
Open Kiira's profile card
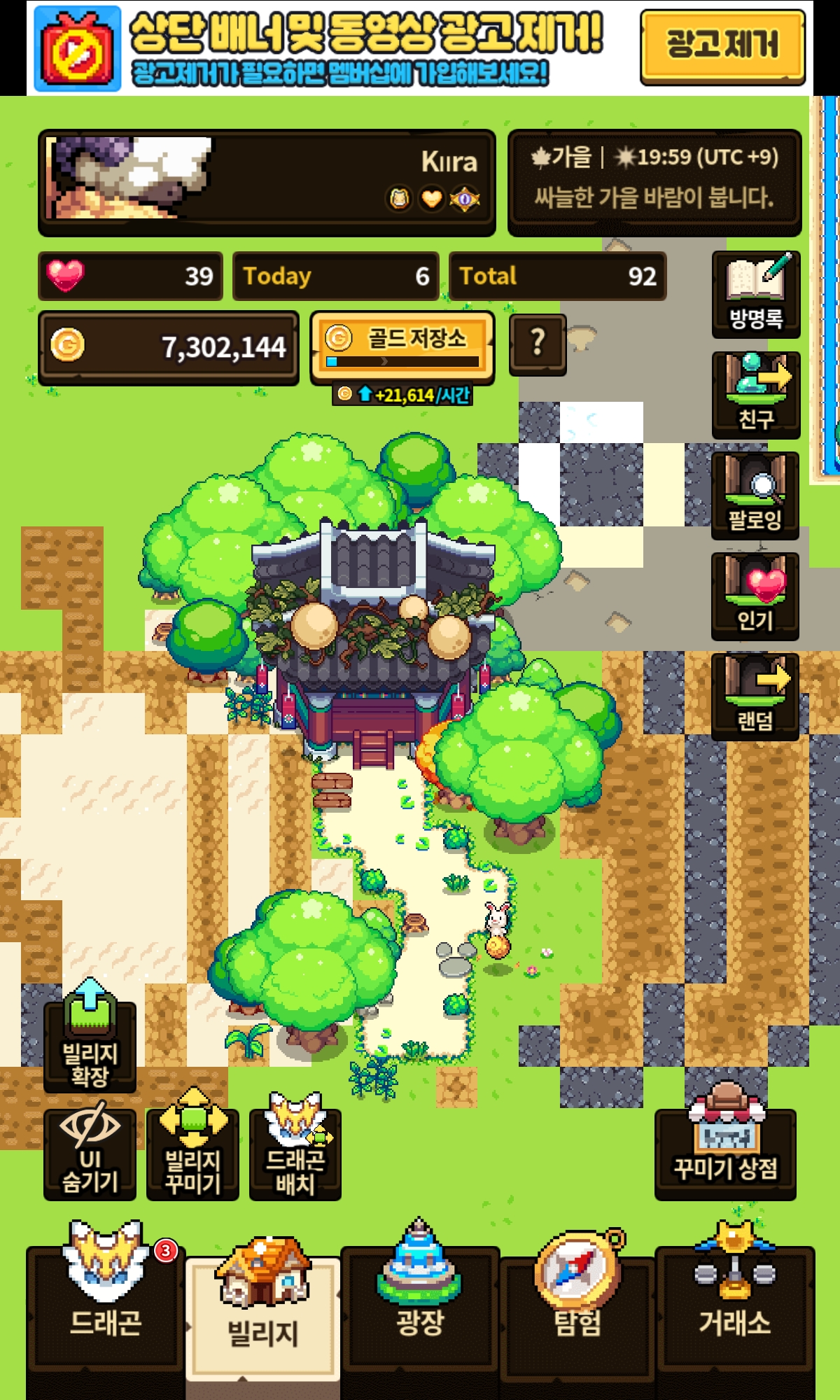pyautogui.click(x=267, y=183)
